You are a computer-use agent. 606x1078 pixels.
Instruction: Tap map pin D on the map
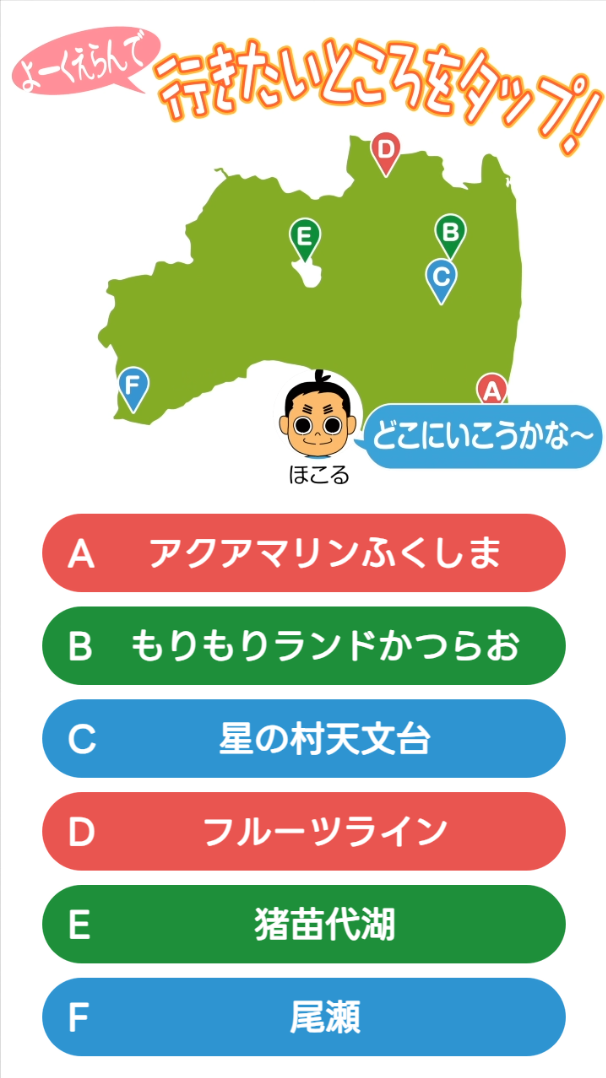tap(385, 154)
